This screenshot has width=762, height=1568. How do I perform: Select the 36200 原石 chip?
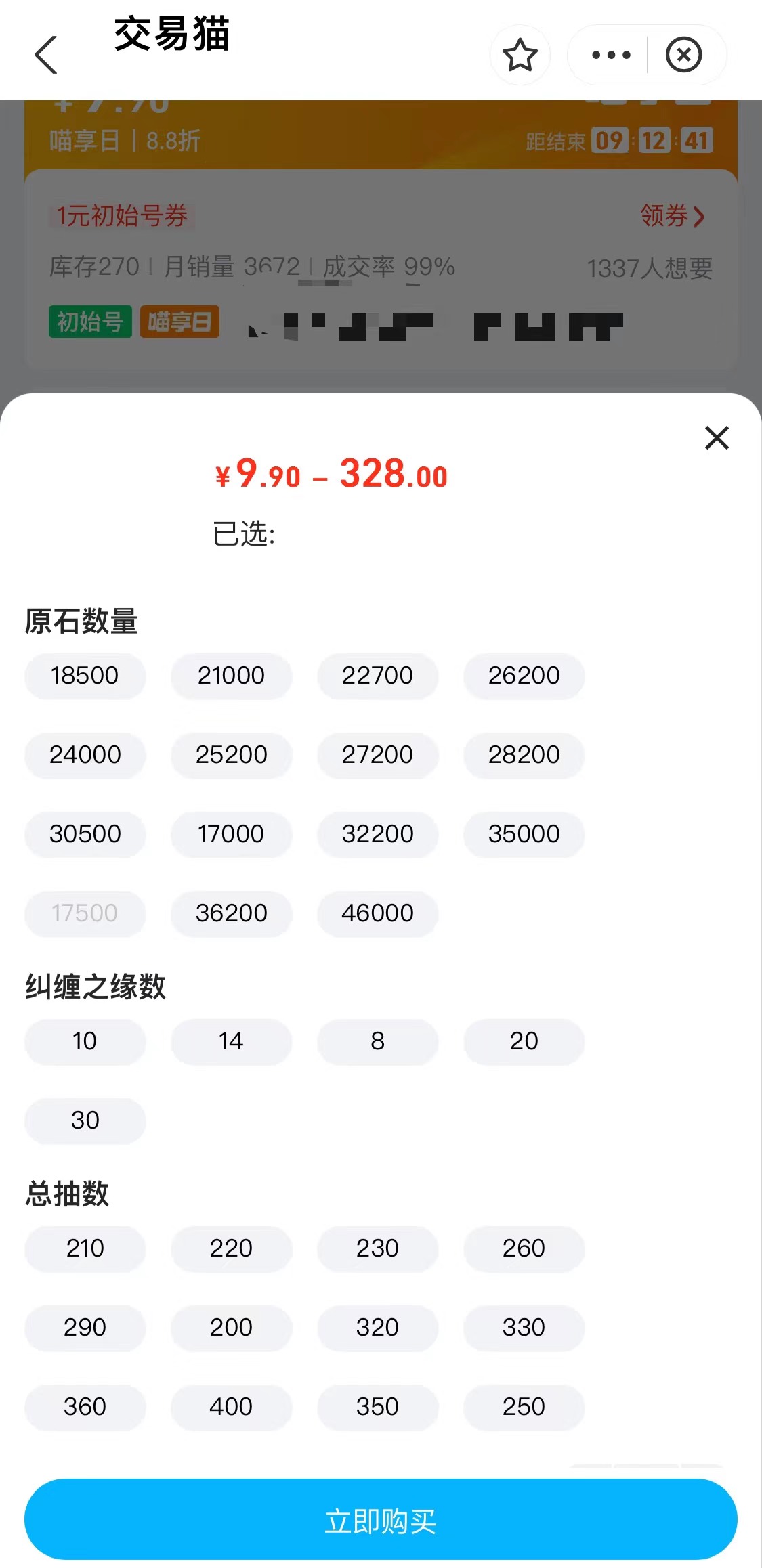pyautogui.click(x=231, y=913)
